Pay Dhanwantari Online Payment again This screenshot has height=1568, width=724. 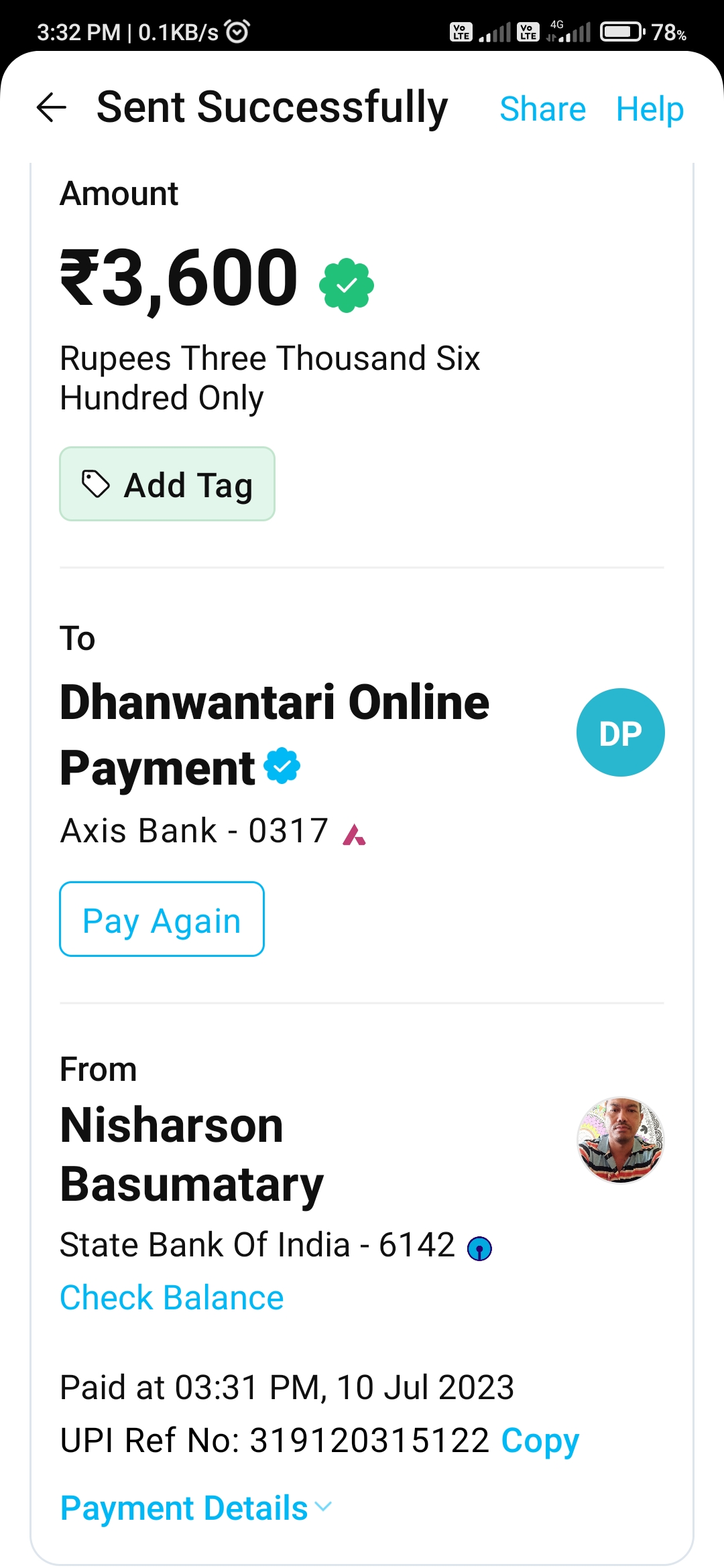tap(162, 919)
